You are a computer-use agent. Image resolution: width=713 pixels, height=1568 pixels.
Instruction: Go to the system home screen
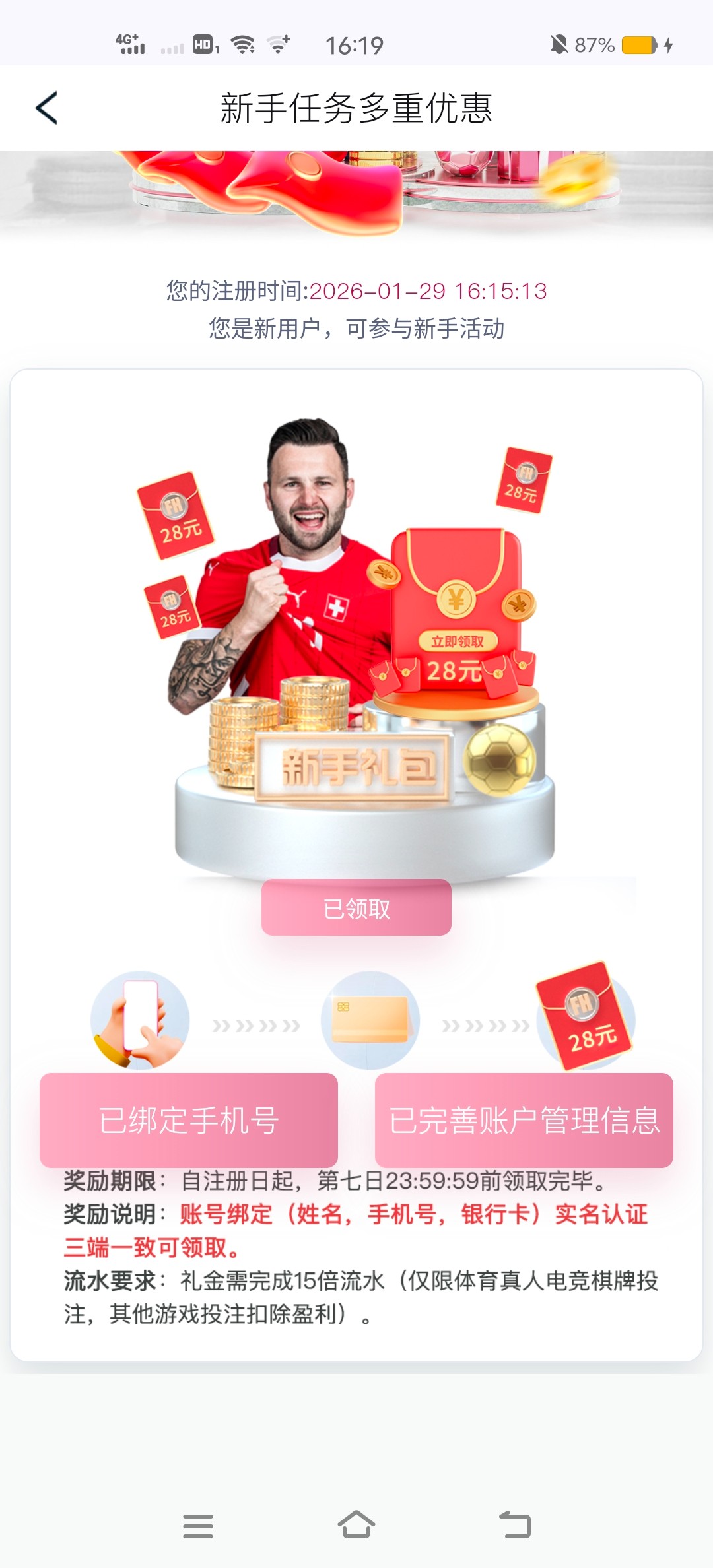click(x=356, y=1526)
